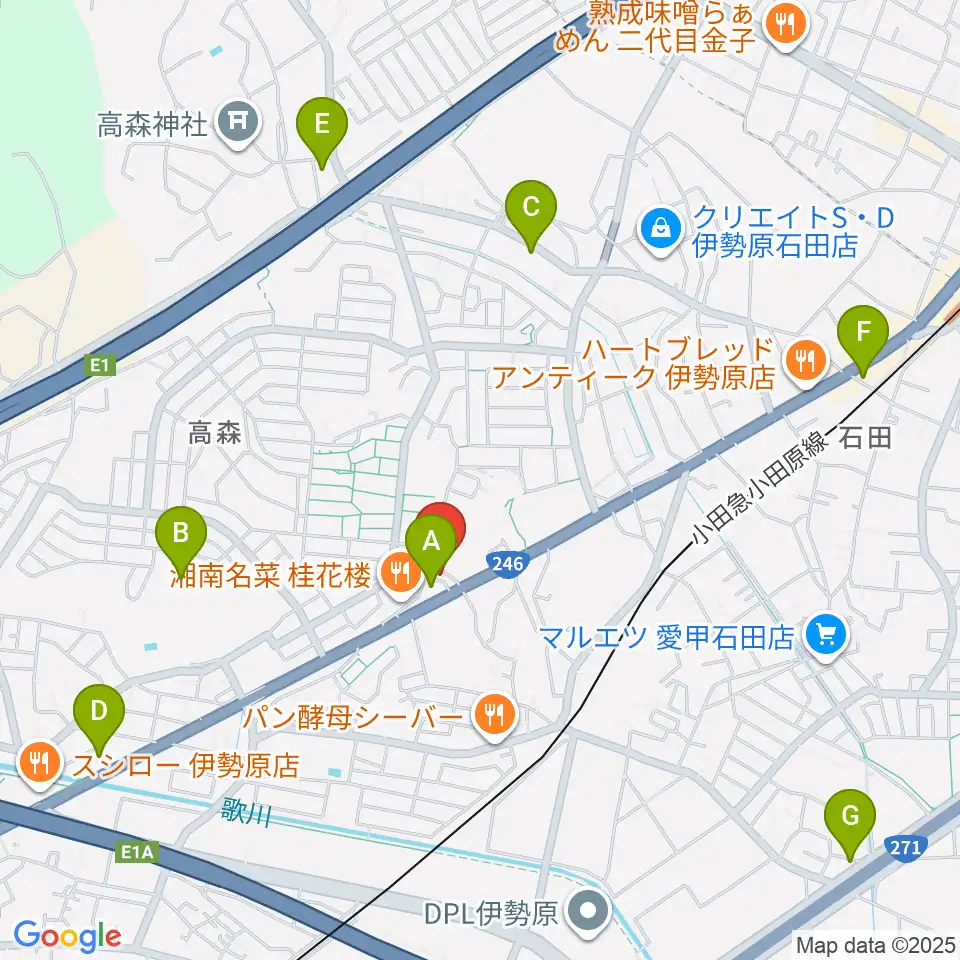
Task: Tap green marker C
Action: tap(531, 212)
